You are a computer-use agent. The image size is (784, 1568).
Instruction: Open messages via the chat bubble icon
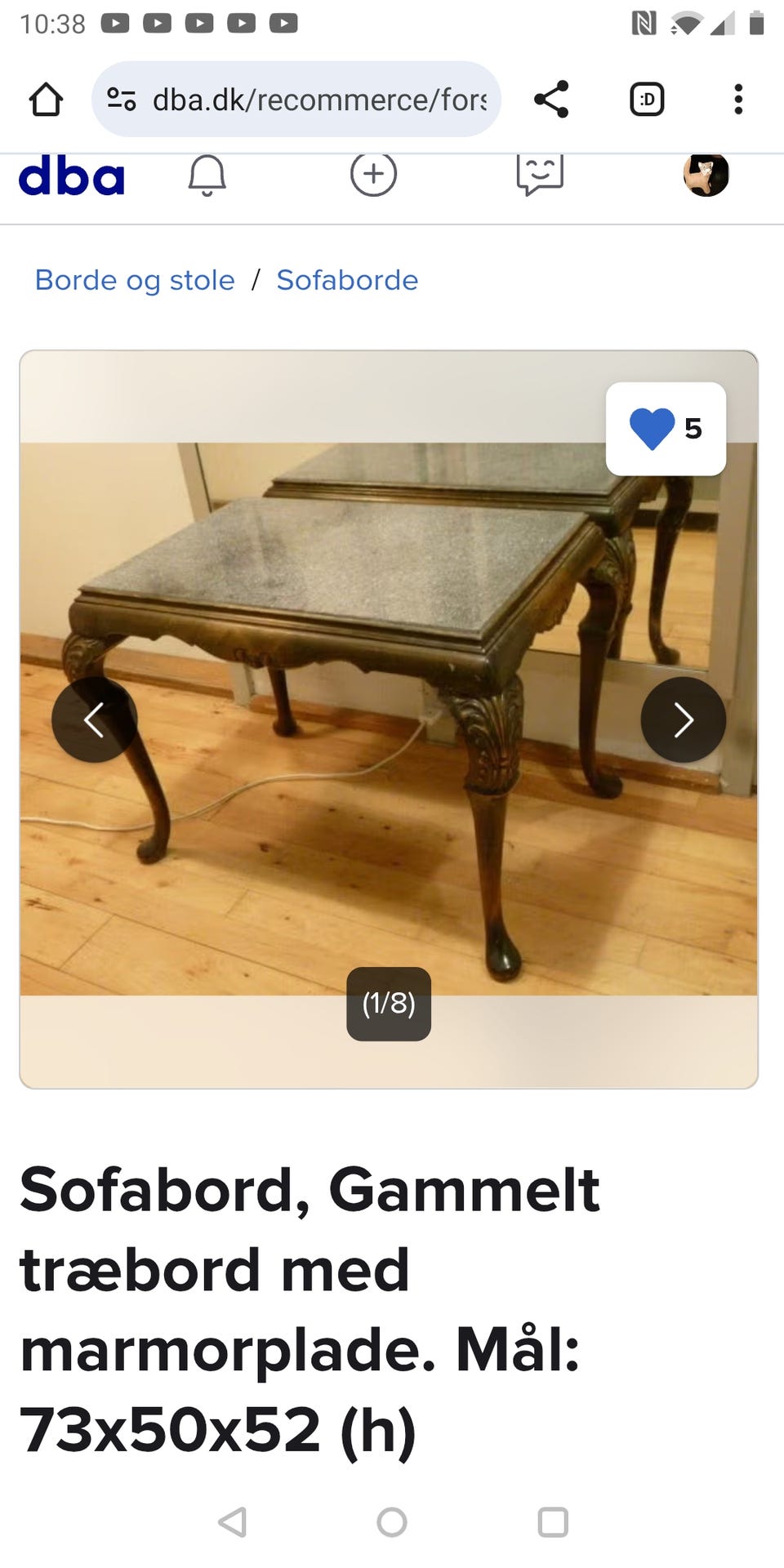click(540, 175)
